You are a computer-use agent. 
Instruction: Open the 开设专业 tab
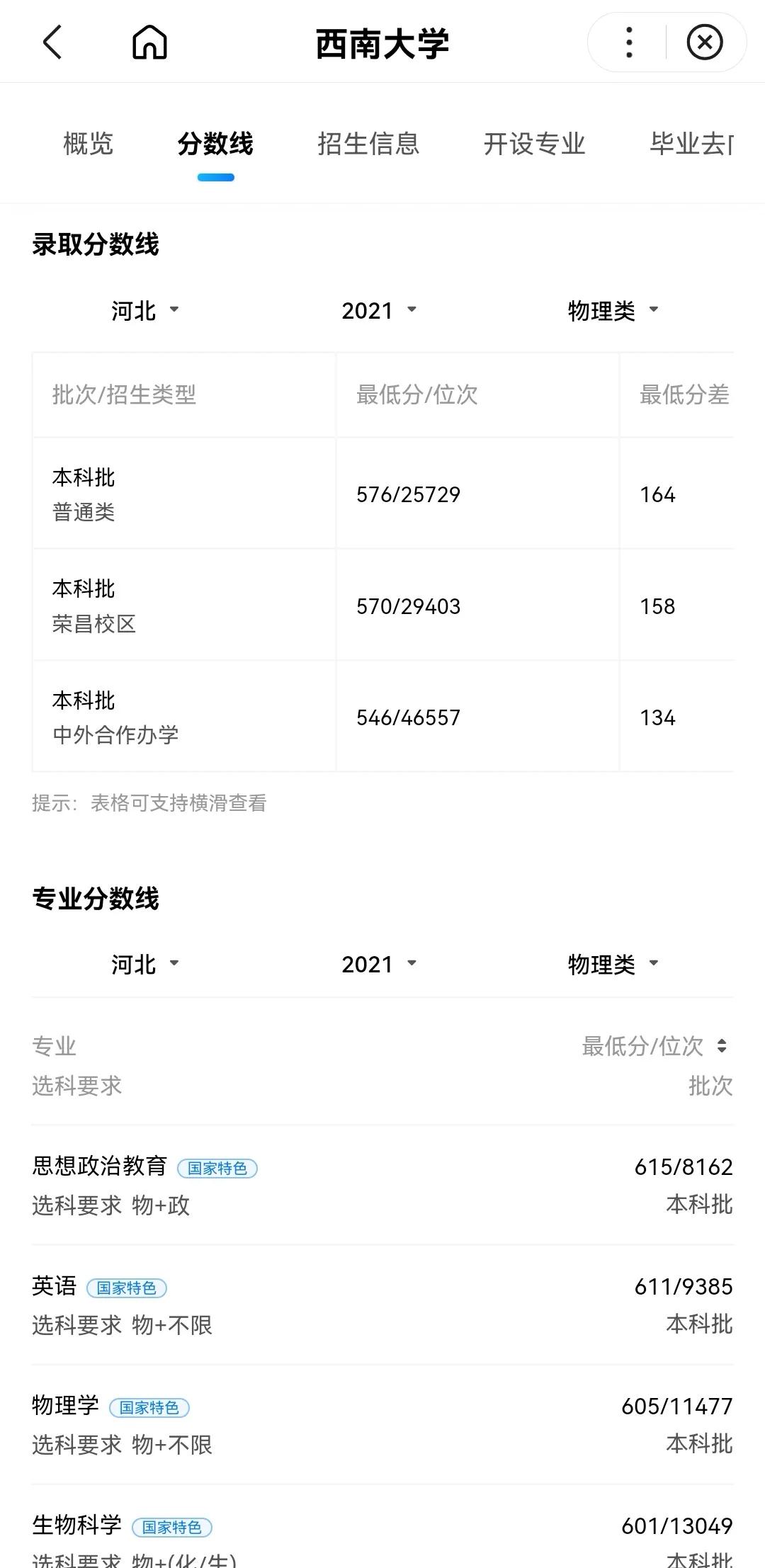tap(535, 144)
